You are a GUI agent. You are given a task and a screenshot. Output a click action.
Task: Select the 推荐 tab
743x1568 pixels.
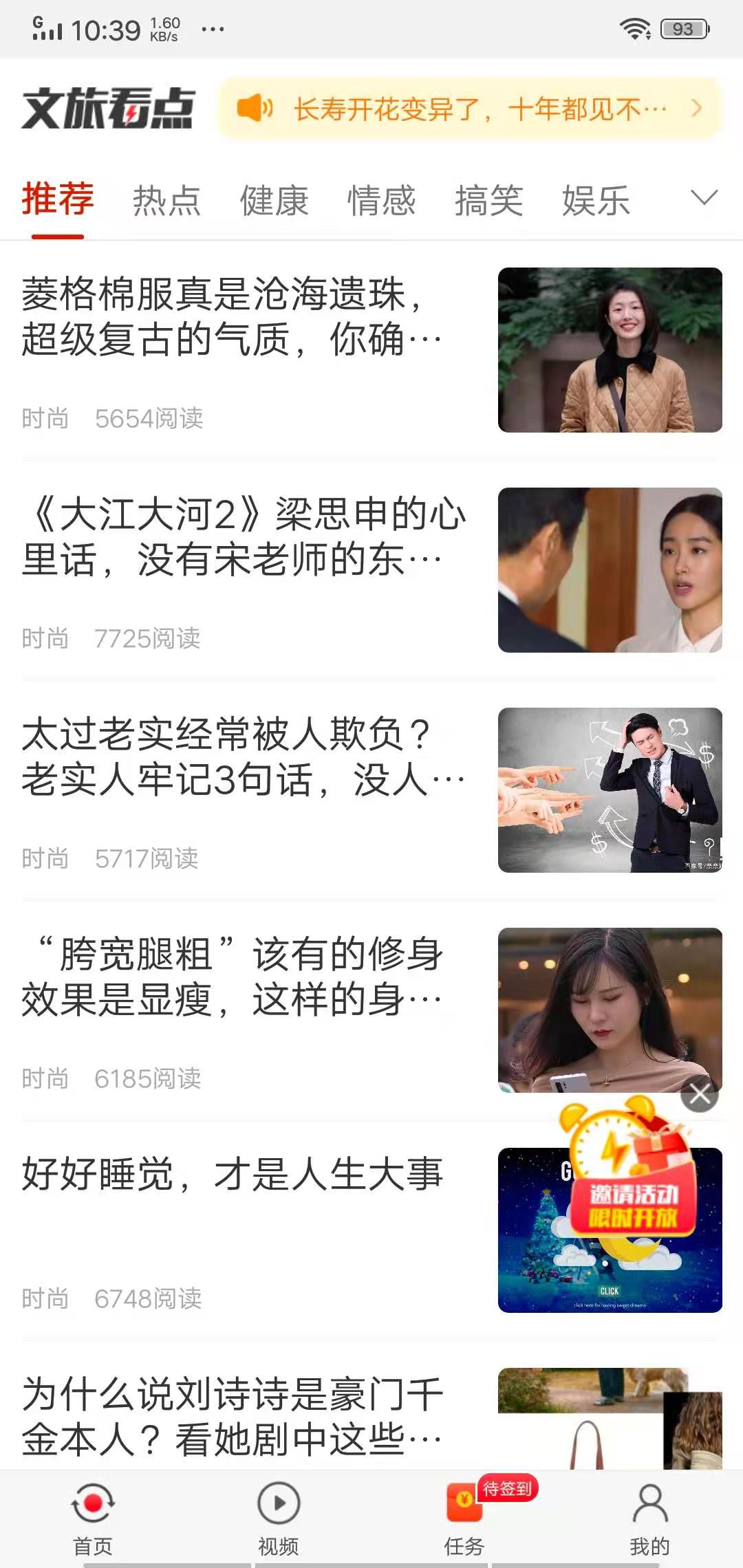click(x=58, y=199)
